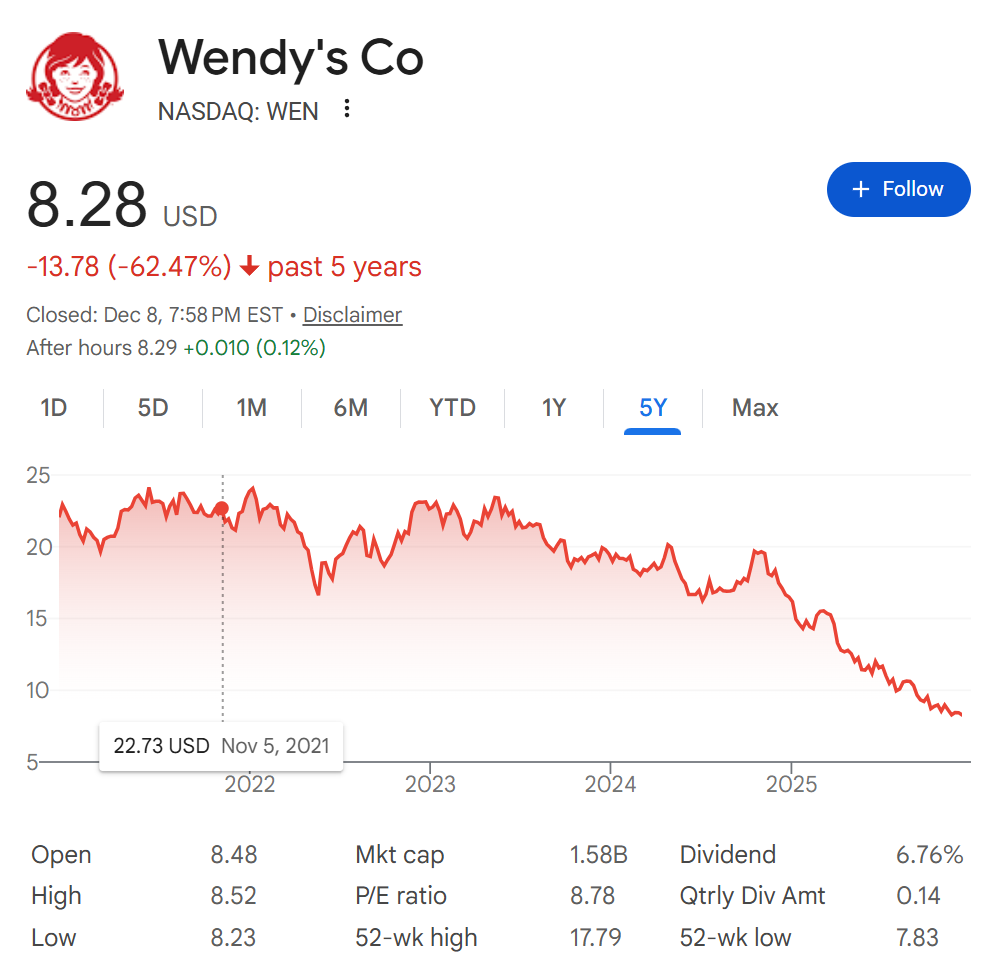Show the Max history chart
The width and height of the screenshot is (991, 971).
755,408
